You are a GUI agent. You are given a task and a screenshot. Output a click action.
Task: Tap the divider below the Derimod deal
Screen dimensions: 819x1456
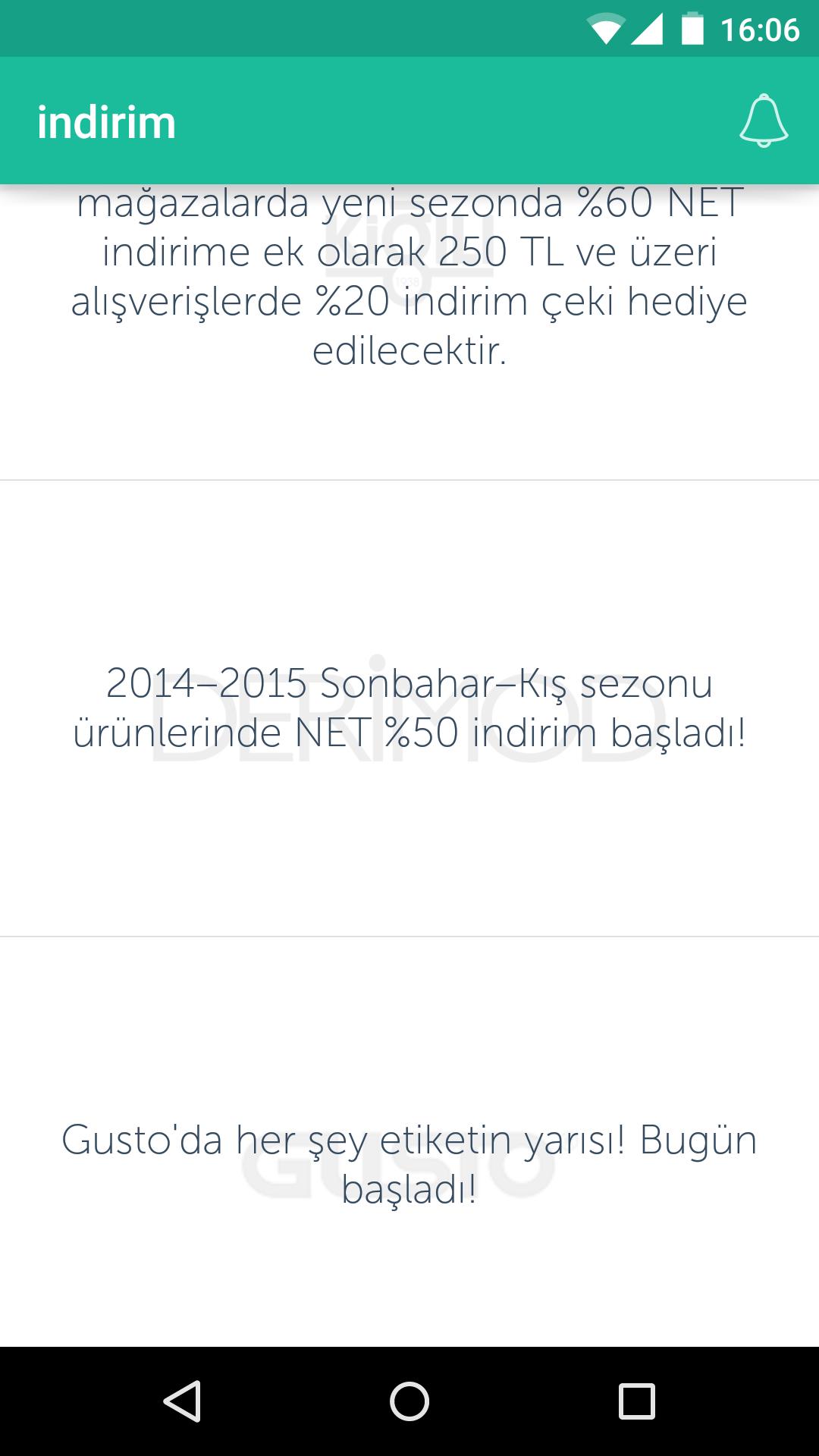pyautogui.click(x=409, y=938)
